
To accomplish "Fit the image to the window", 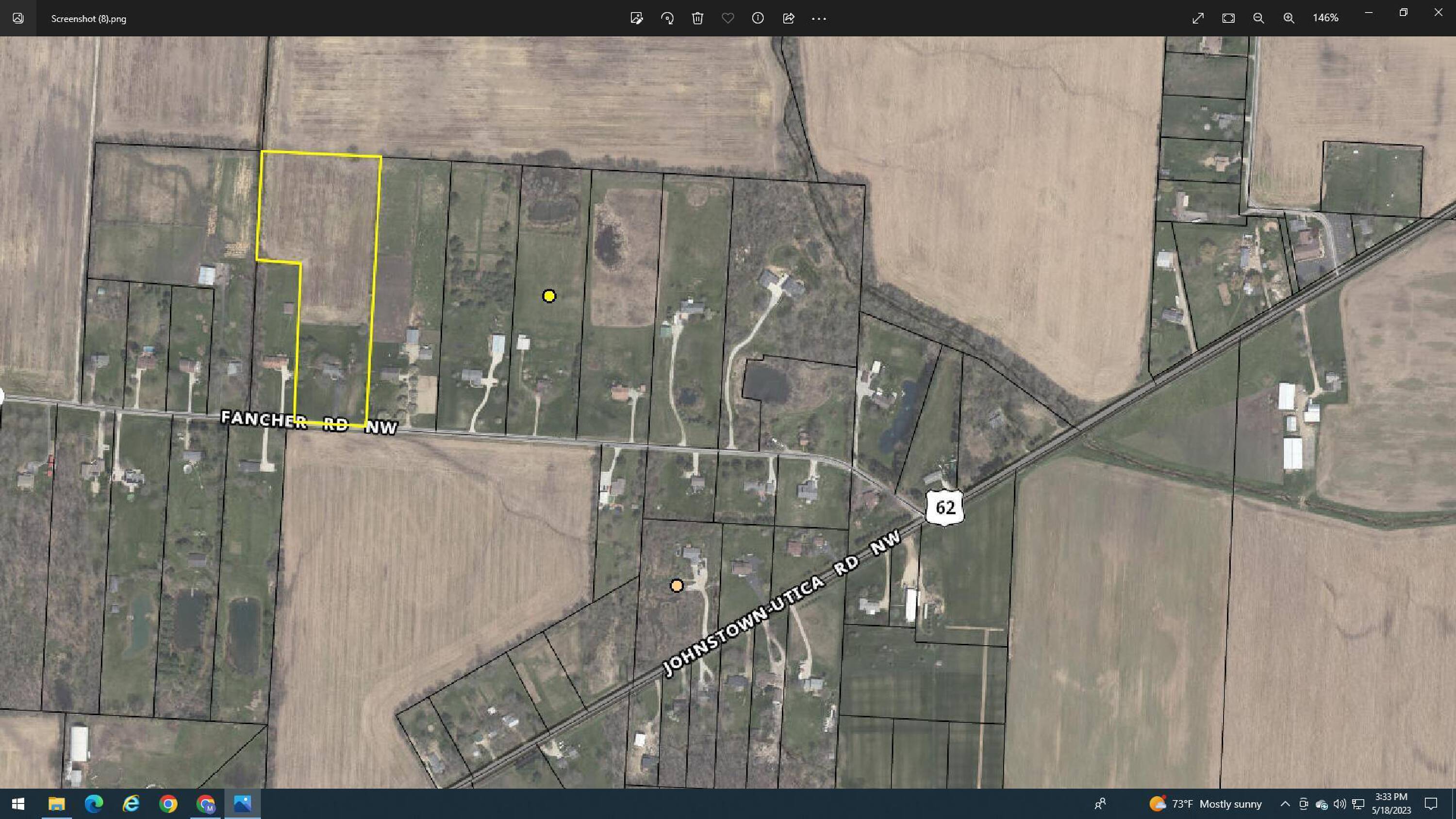I will point(1228,18).
